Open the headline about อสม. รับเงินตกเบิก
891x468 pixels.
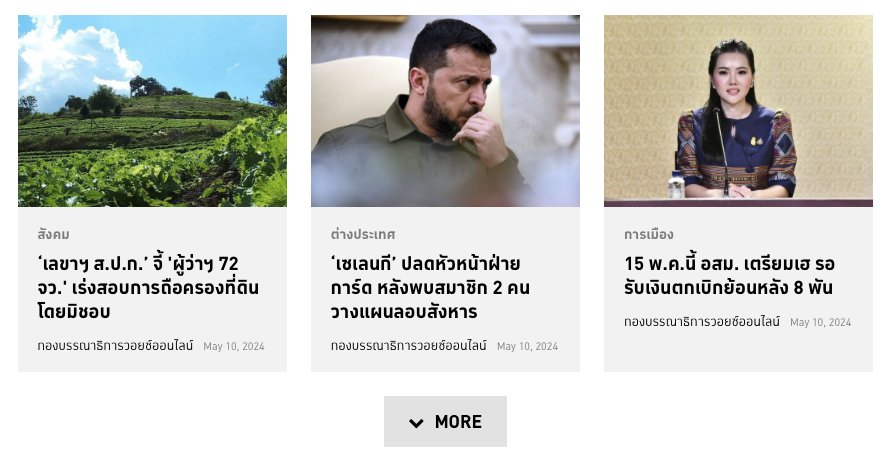click(x=729, y=276)
